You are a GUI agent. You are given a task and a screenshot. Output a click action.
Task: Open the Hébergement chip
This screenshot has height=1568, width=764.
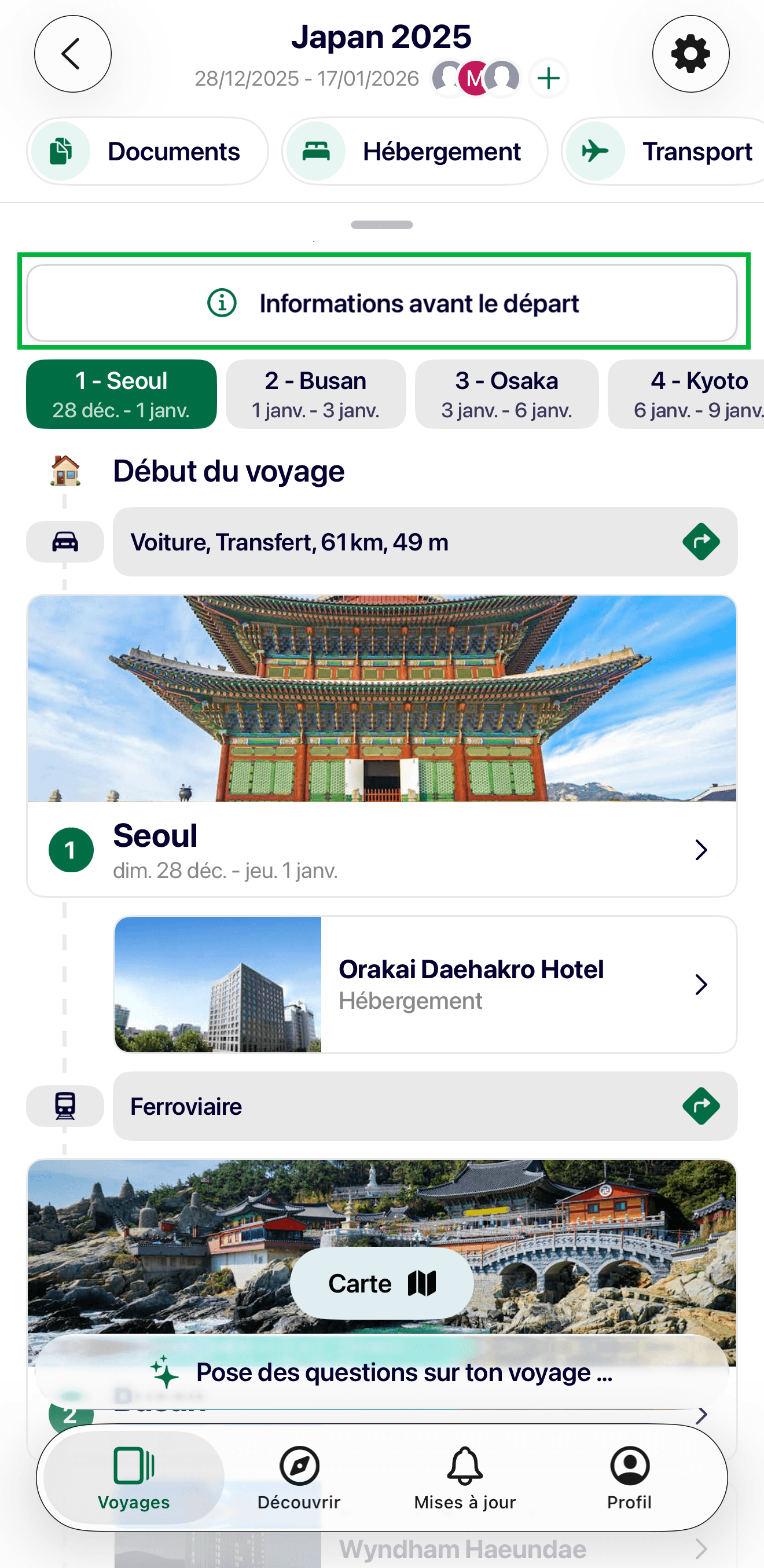click(414, 152)
